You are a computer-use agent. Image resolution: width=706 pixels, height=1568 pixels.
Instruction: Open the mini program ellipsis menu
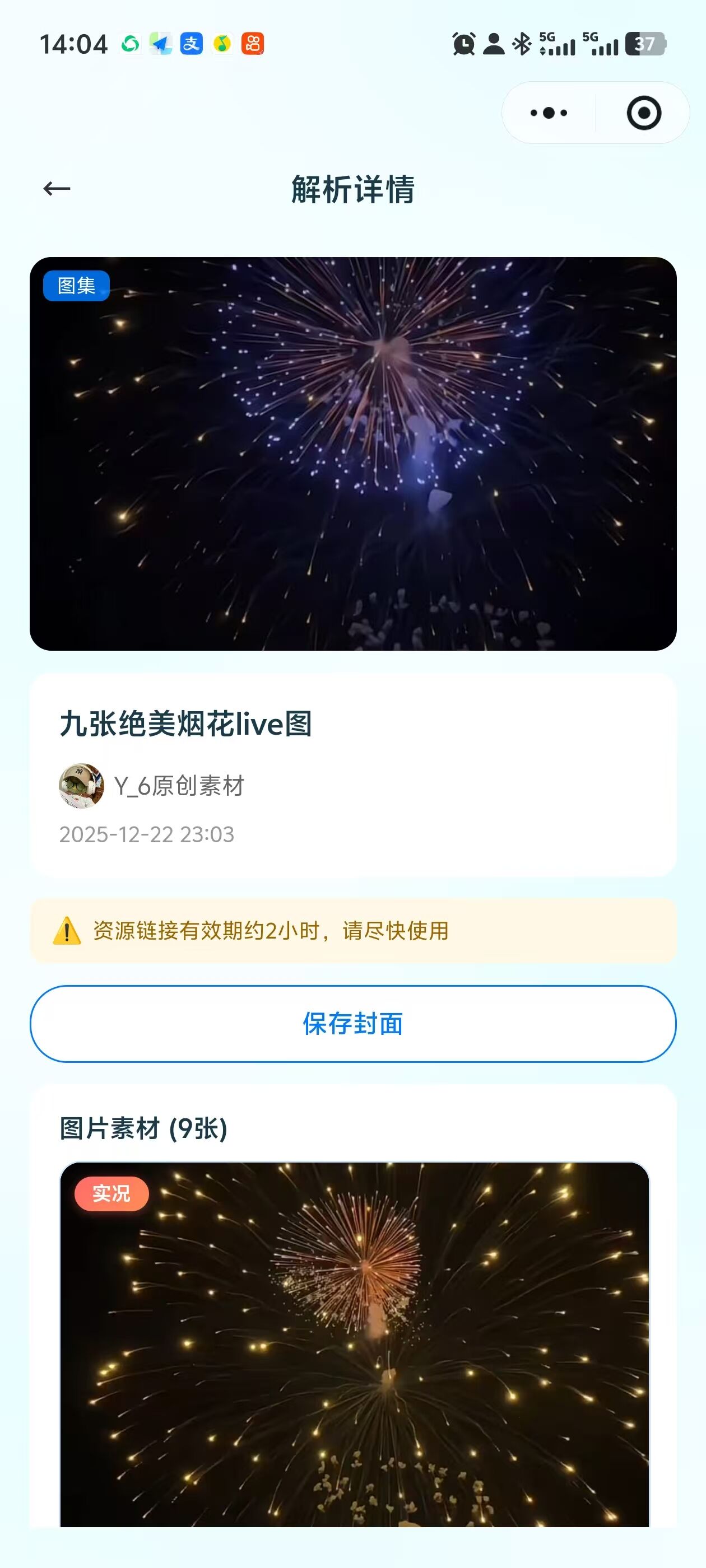coord(547,112)
